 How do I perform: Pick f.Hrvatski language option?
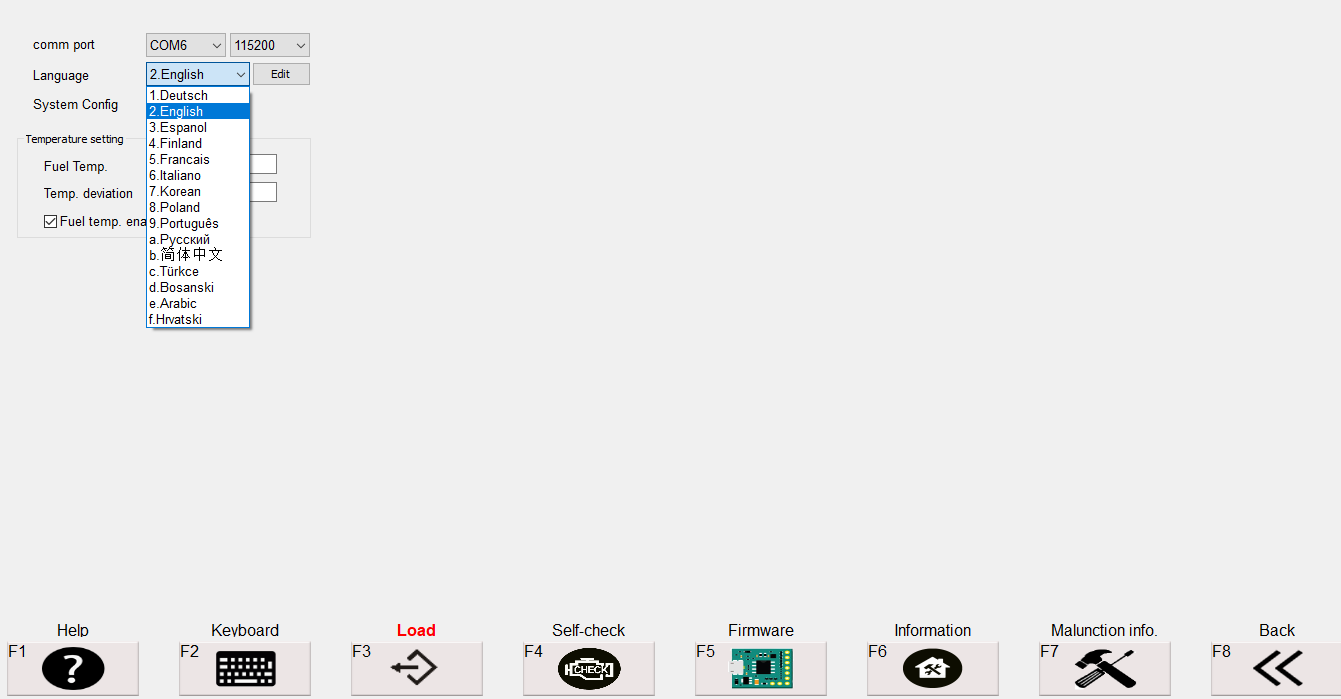197,320
